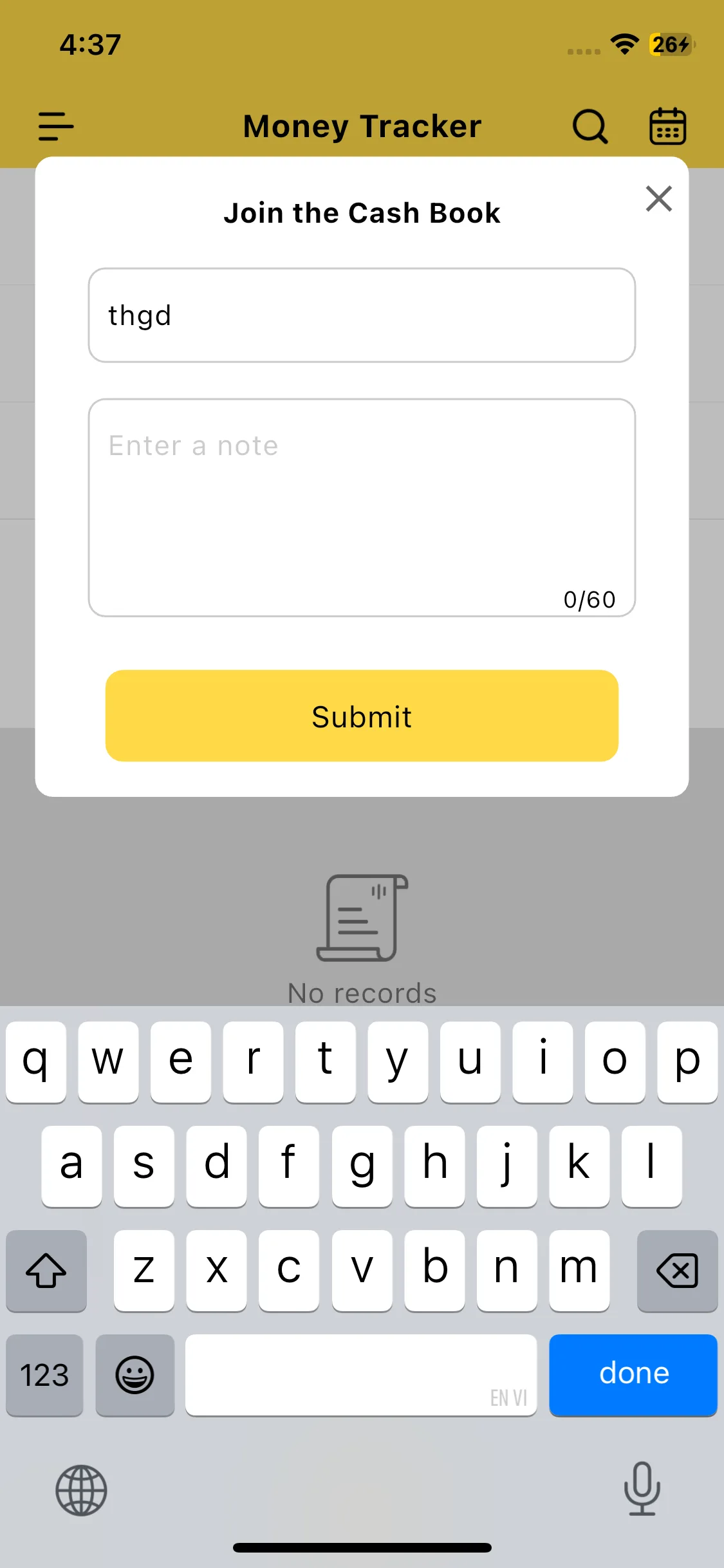Screen dimensions: 724x1568
Task: Switch keyboard language with globe
Action: (x=81, y=1490)
